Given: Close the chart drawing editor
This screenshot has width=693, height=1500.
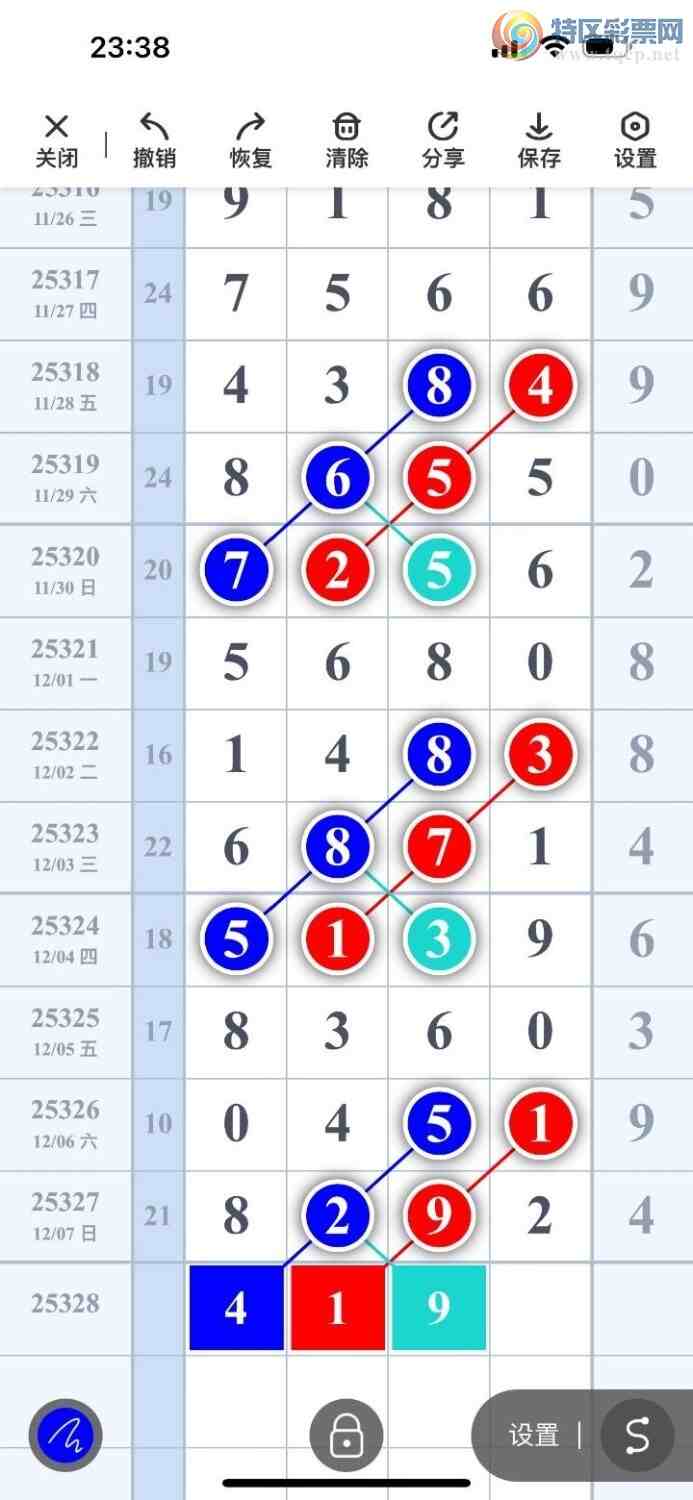Looking at the screenshot, I should (x=57, y=141).
